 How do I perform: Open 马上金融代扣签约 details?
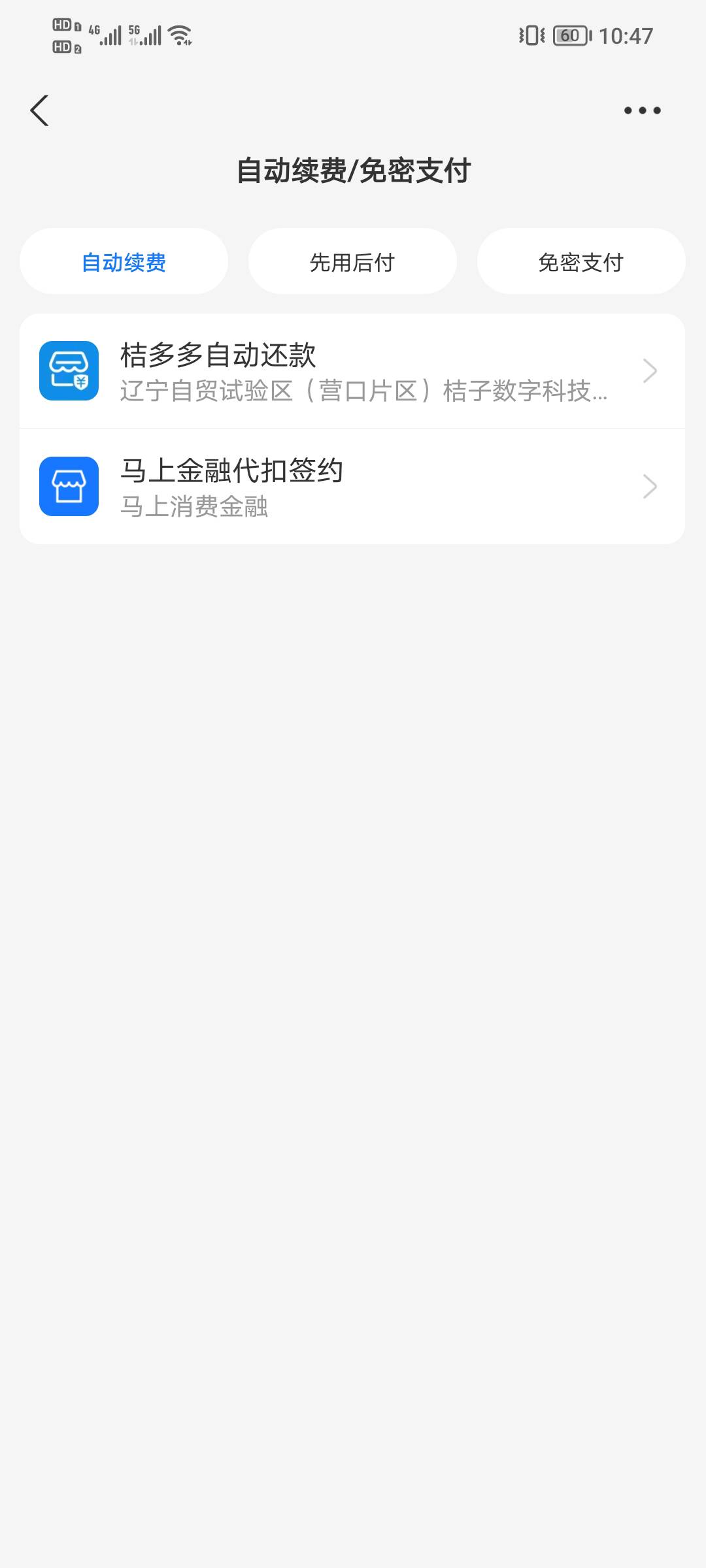point(352,487)
